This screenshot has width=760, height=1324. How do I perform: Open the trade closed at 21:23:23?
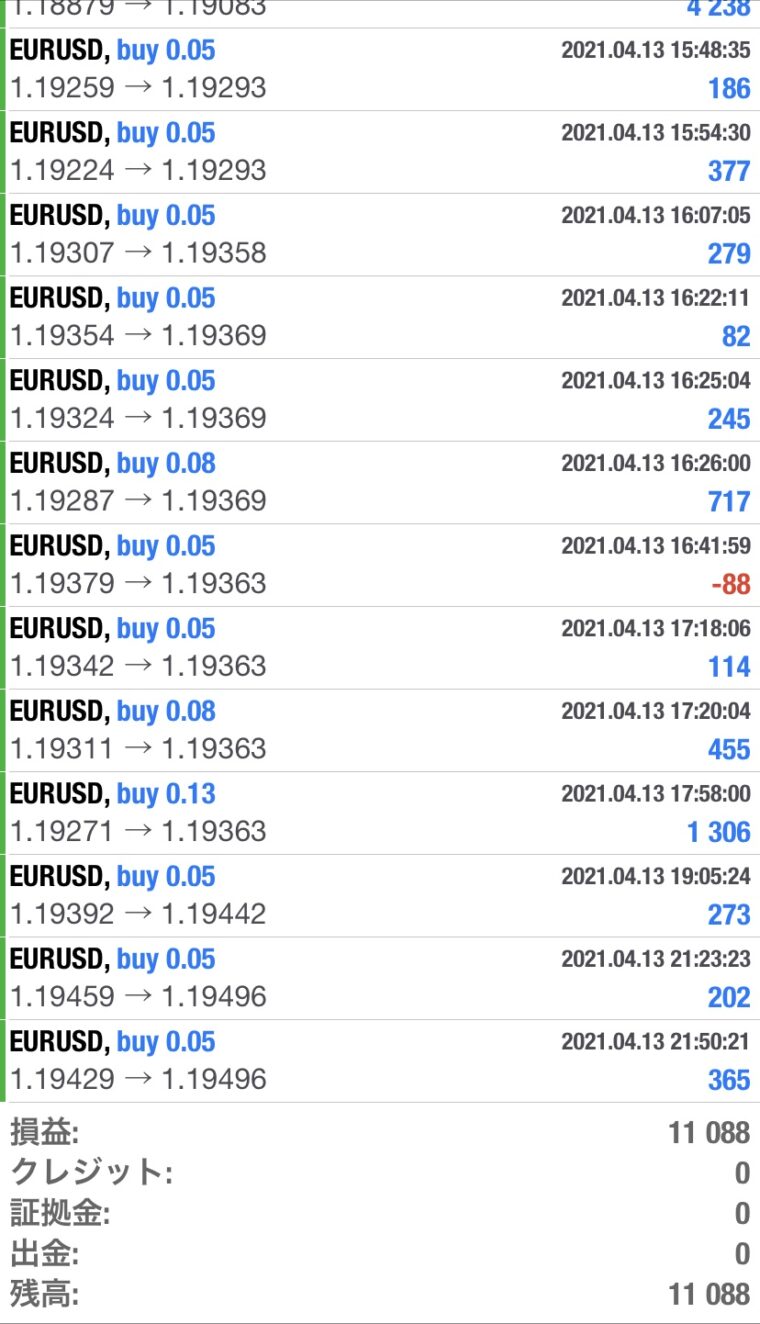coord(380,978)
